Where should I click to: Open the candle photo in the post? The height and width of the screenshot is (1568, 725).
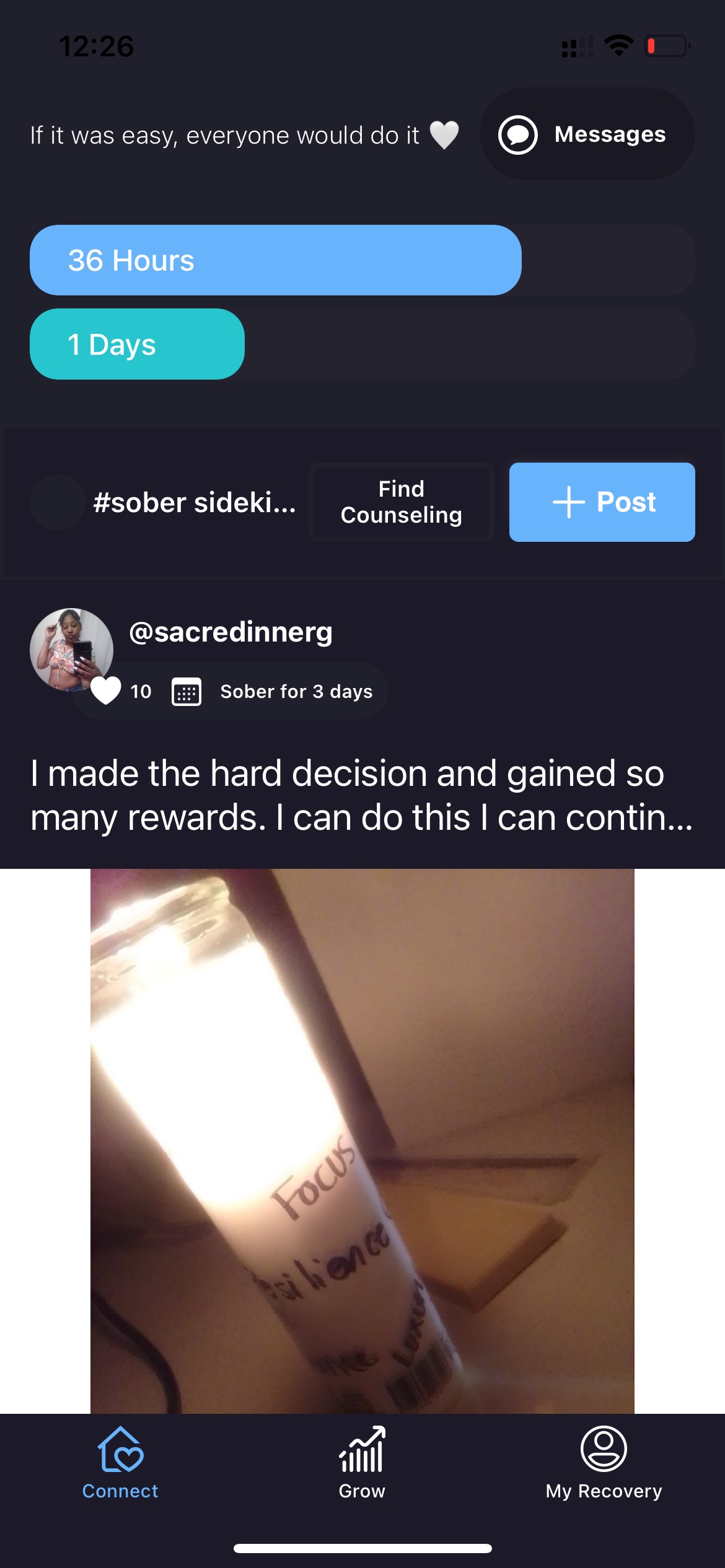coord(362,1141)
